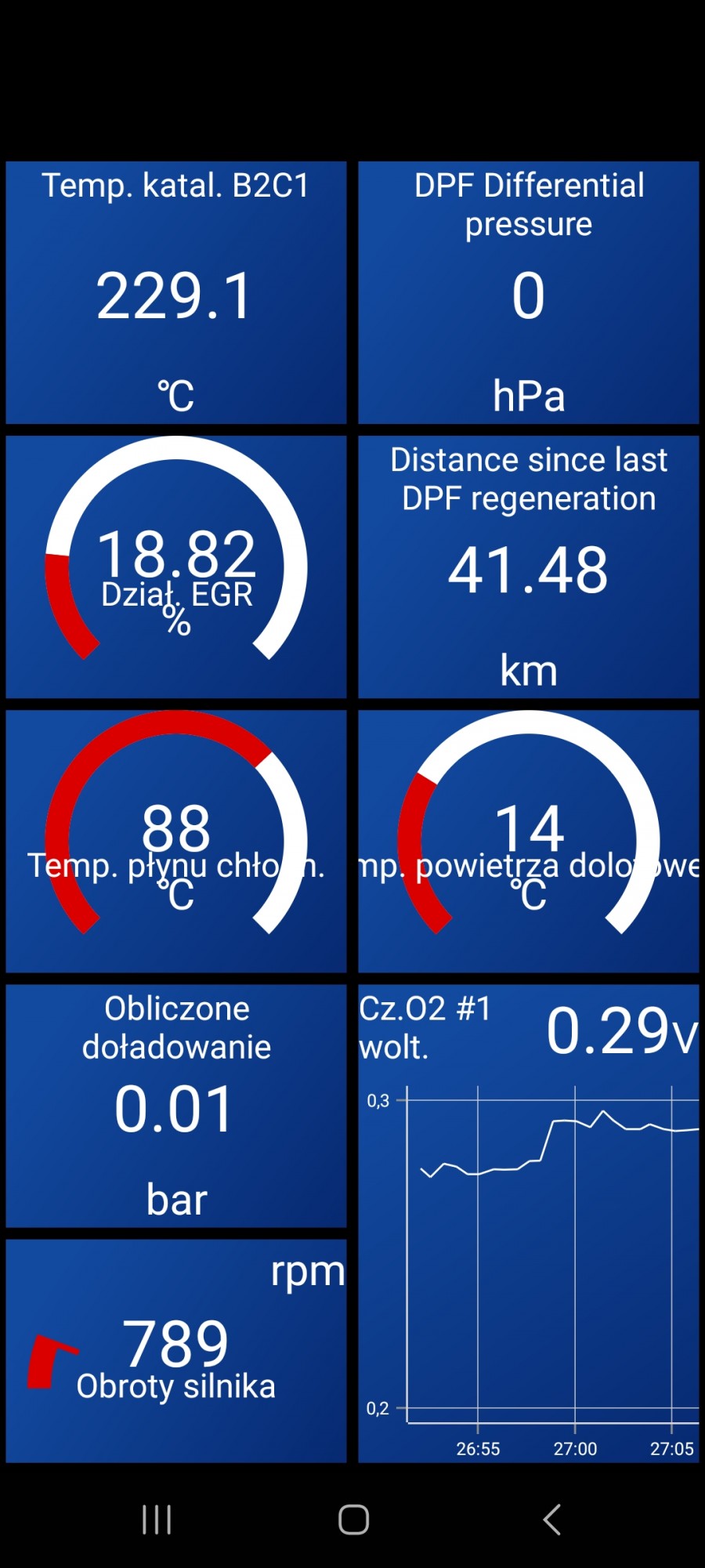This screenshot has height=1568, width=705.
Task: Select the Dział. EGR gauge
Action: [176, 567]
